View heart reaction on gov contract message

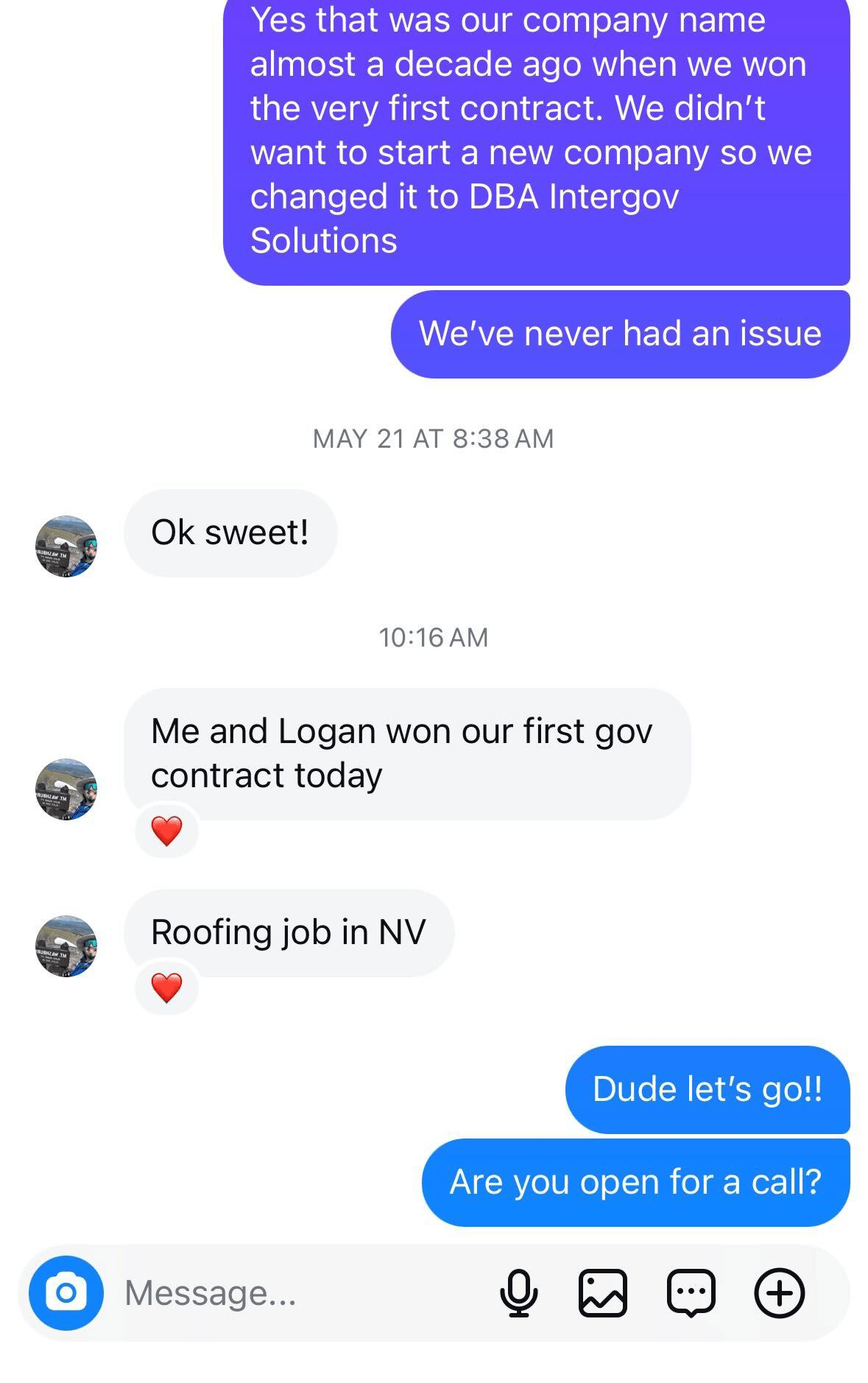(166, 831)
